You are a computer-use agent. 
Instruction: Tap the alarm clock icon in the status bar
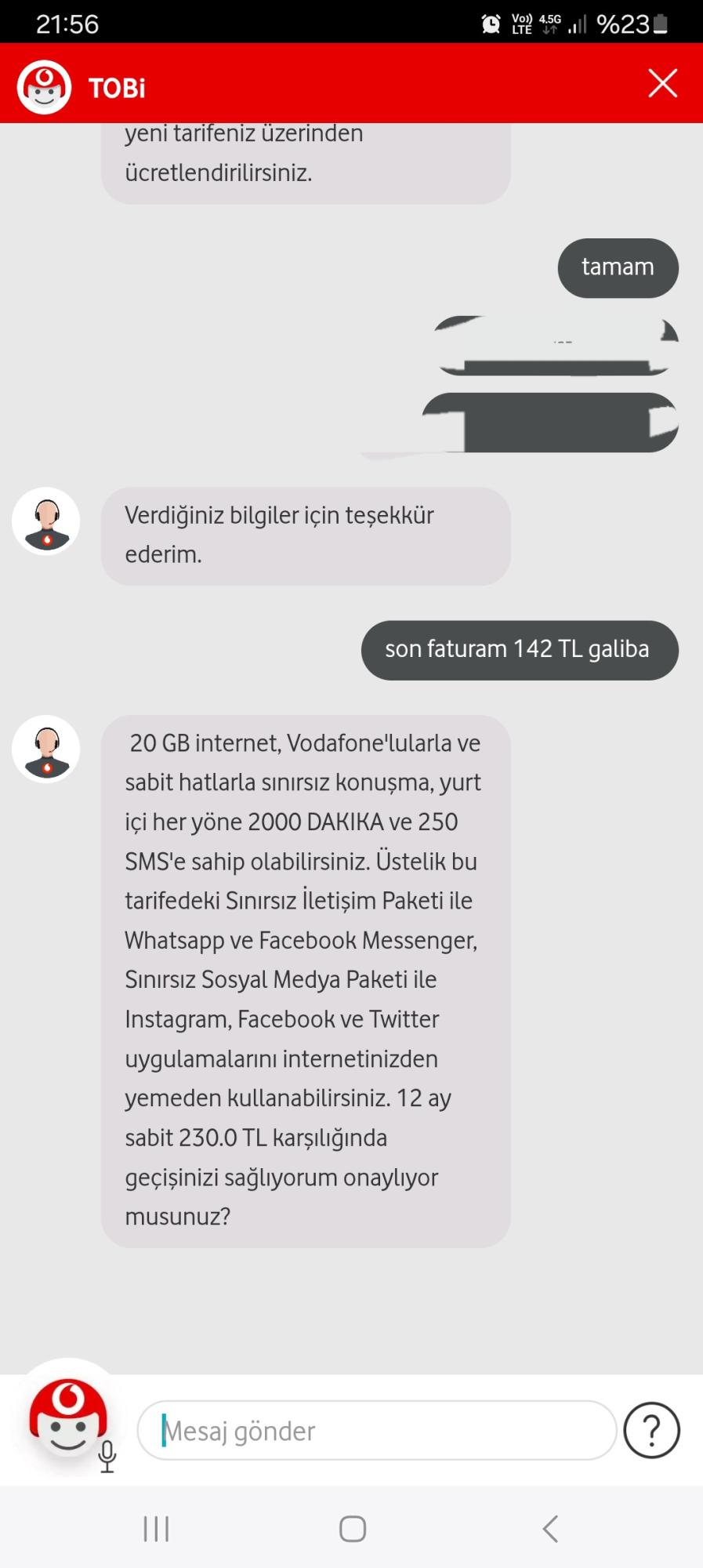(490, 23)
